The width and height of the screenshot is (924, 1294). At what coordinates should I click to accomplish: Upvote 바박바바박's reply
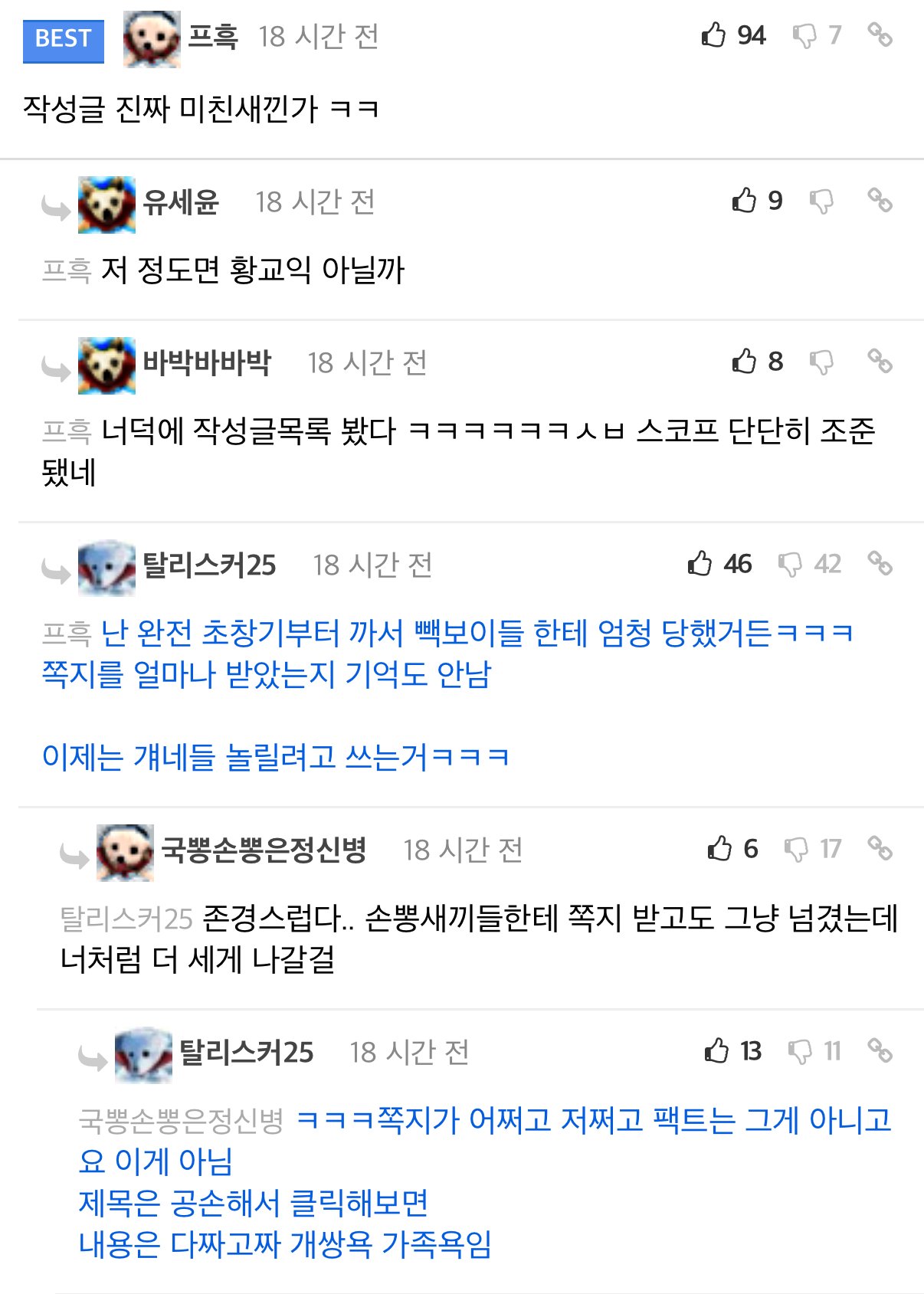pyautogui.click(x=744, y=361)
